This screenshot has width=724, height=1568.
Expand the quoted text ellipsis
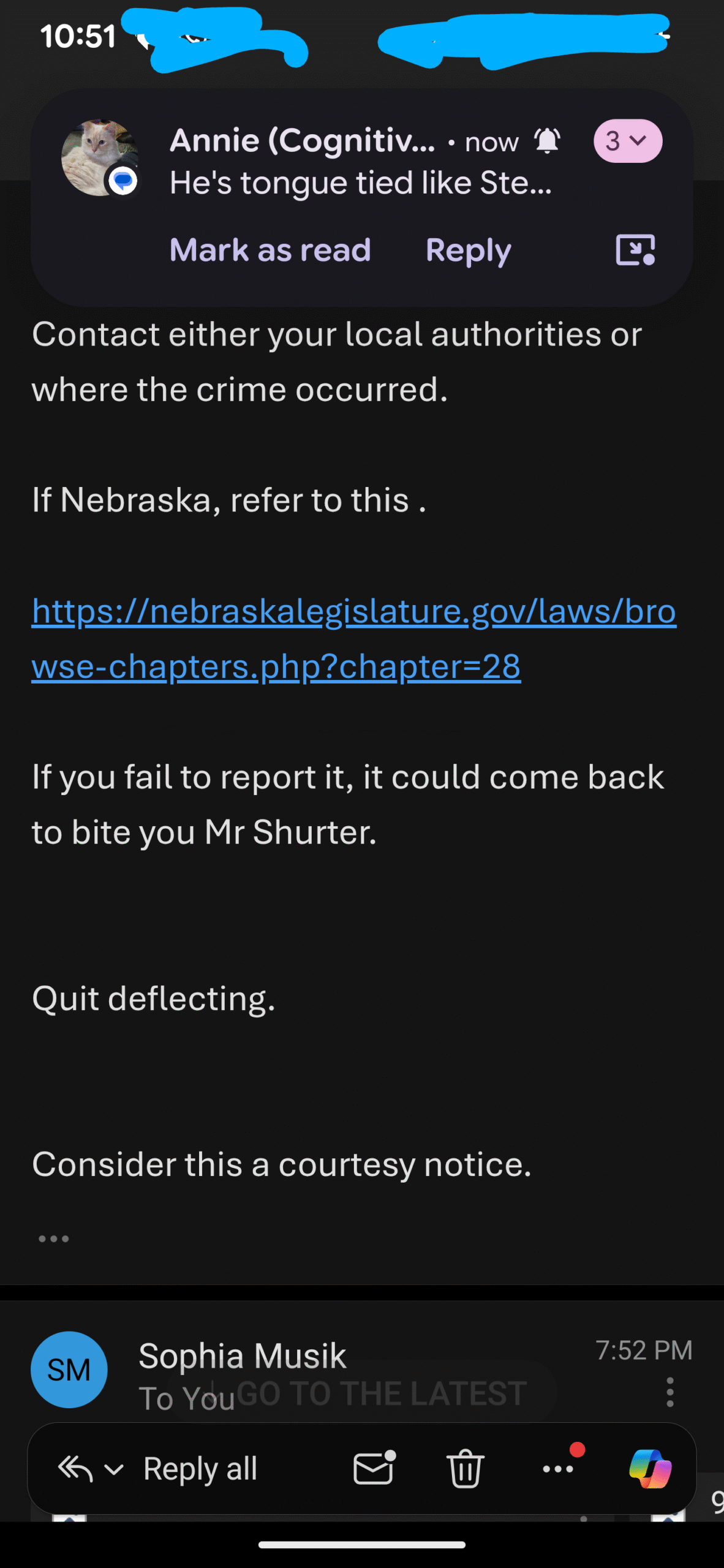54,1238
